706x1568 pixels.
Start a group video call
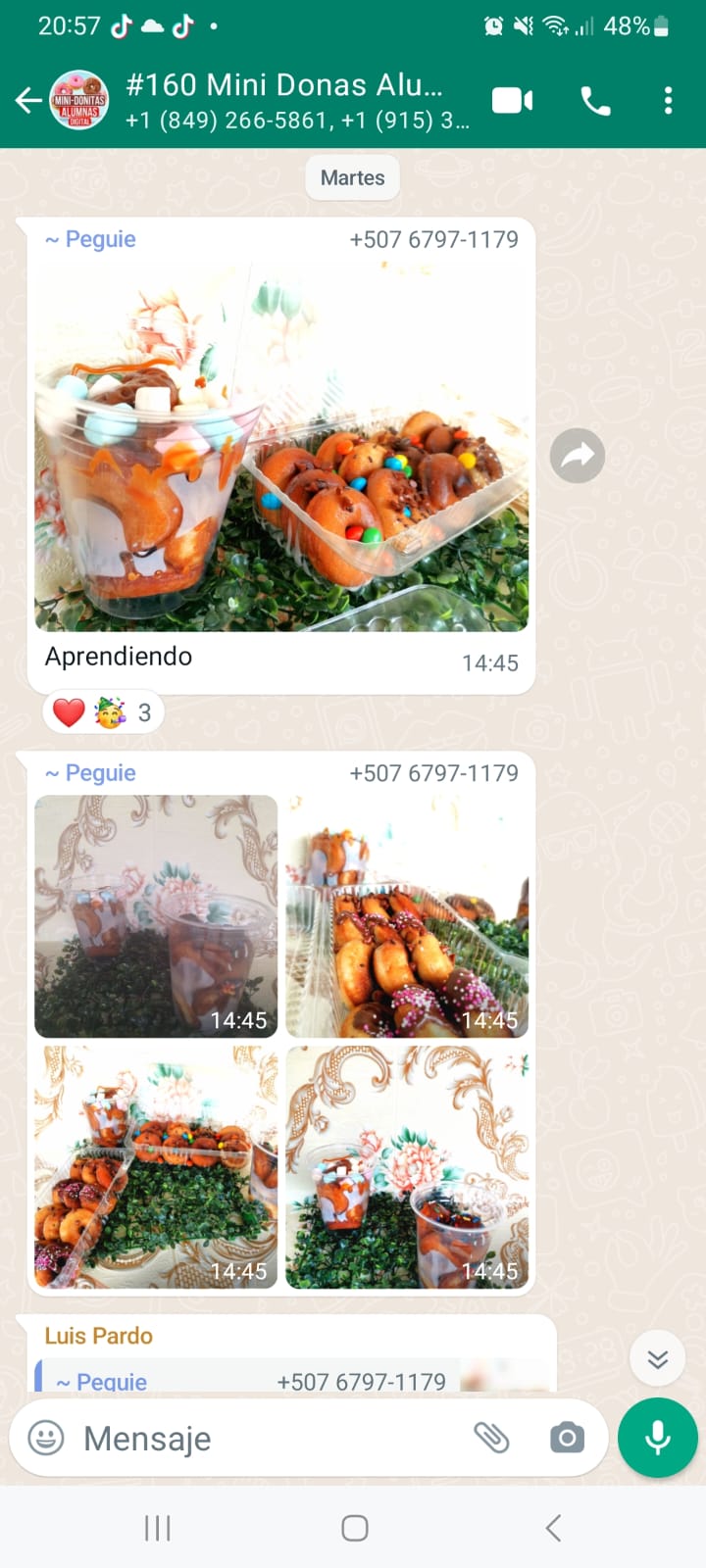(512, 100)
